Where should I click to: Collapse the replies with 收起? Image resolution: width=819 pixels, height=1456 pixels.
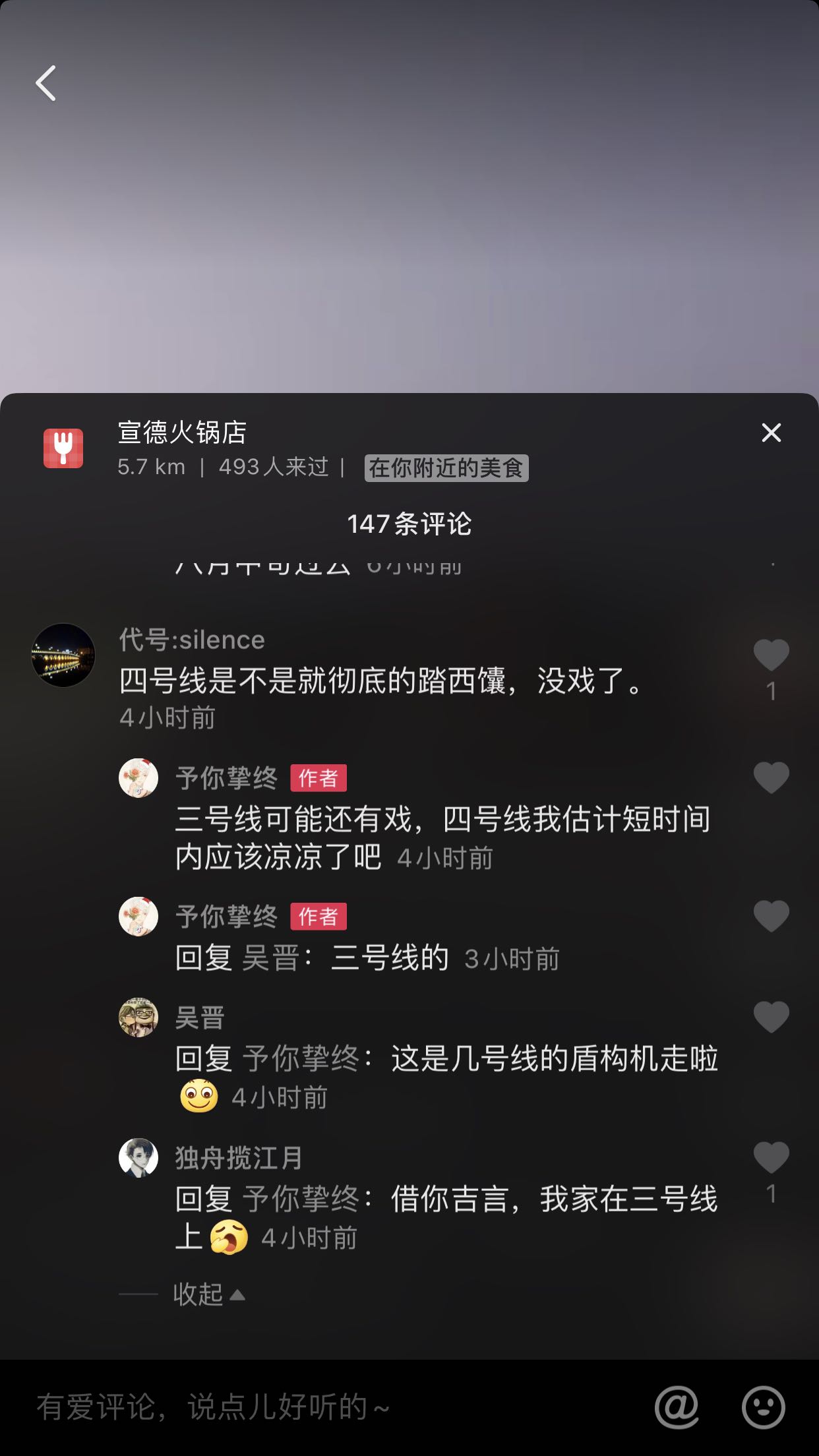(209, 1294)
